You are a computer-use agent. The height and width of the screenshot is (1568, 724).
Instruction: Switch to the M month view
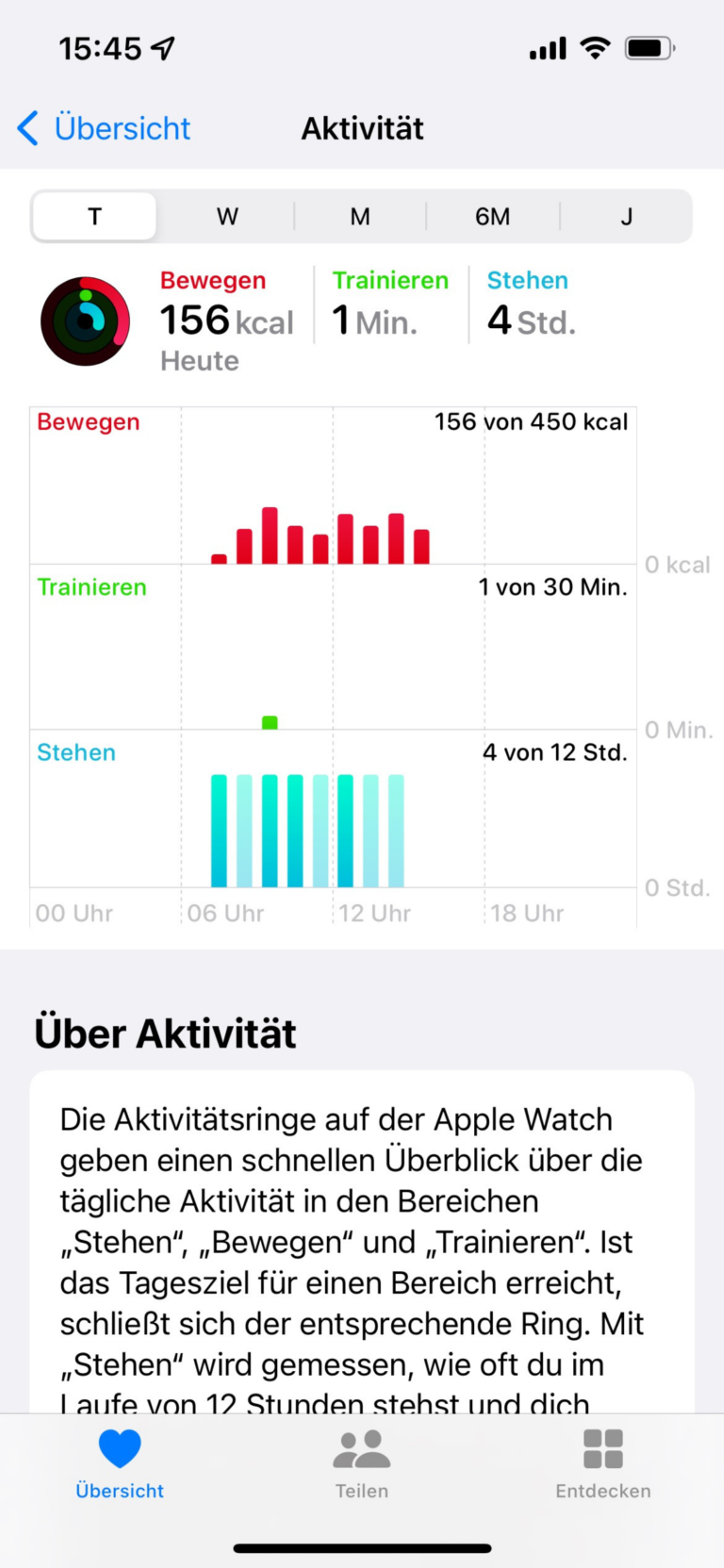pos(360,217)
